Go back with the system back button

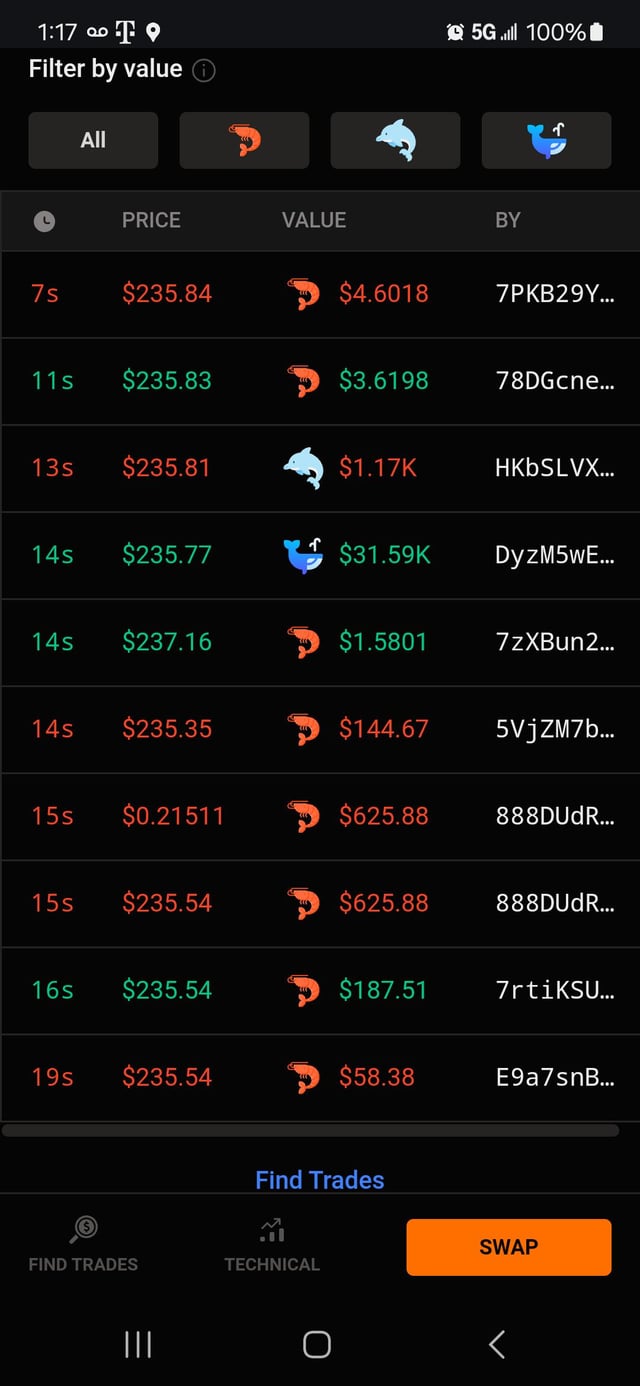[497, 1344]
